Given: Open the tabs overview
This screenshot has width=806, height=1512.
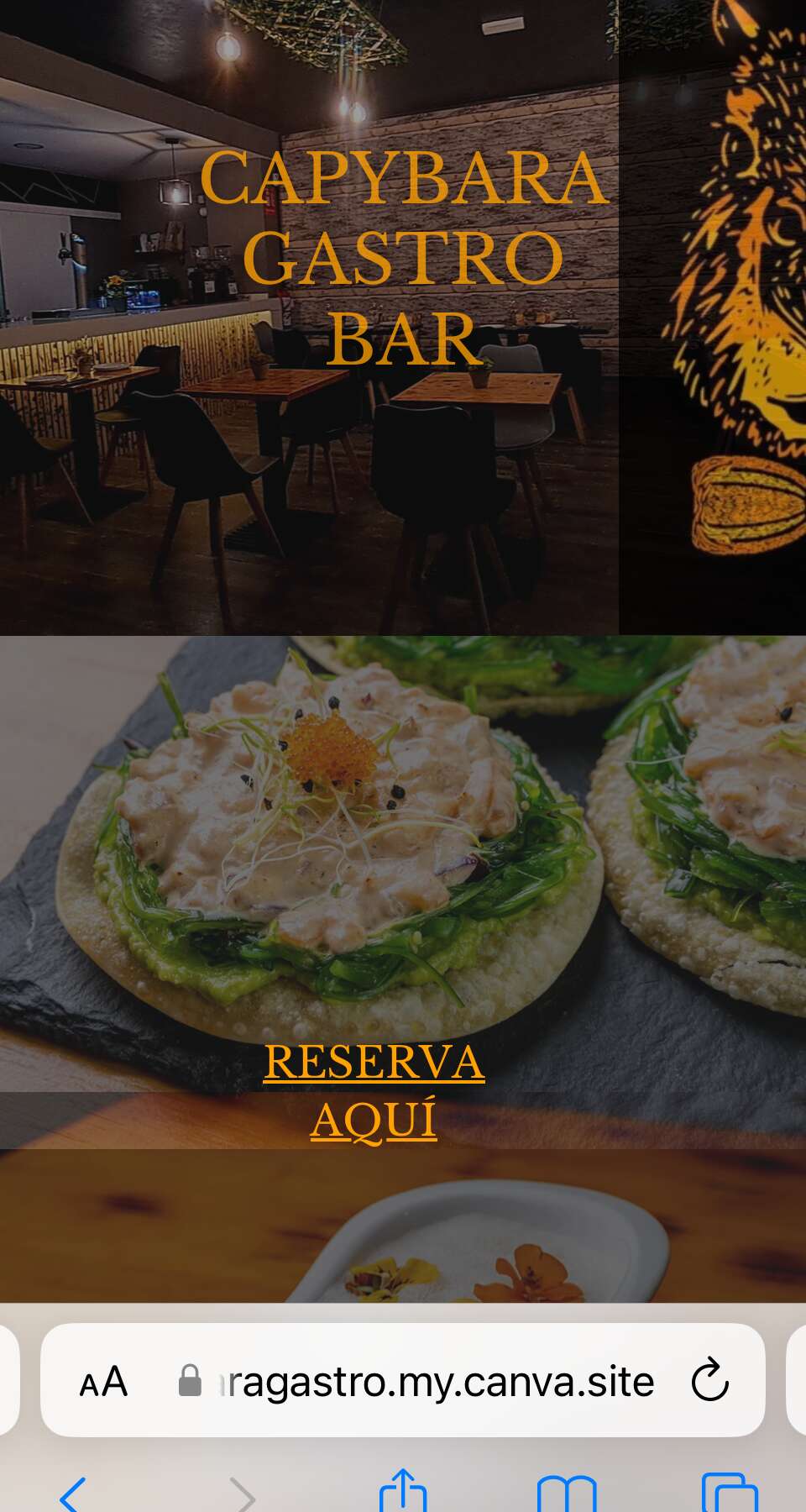Looking at the screenshot, I should 729,1495.
